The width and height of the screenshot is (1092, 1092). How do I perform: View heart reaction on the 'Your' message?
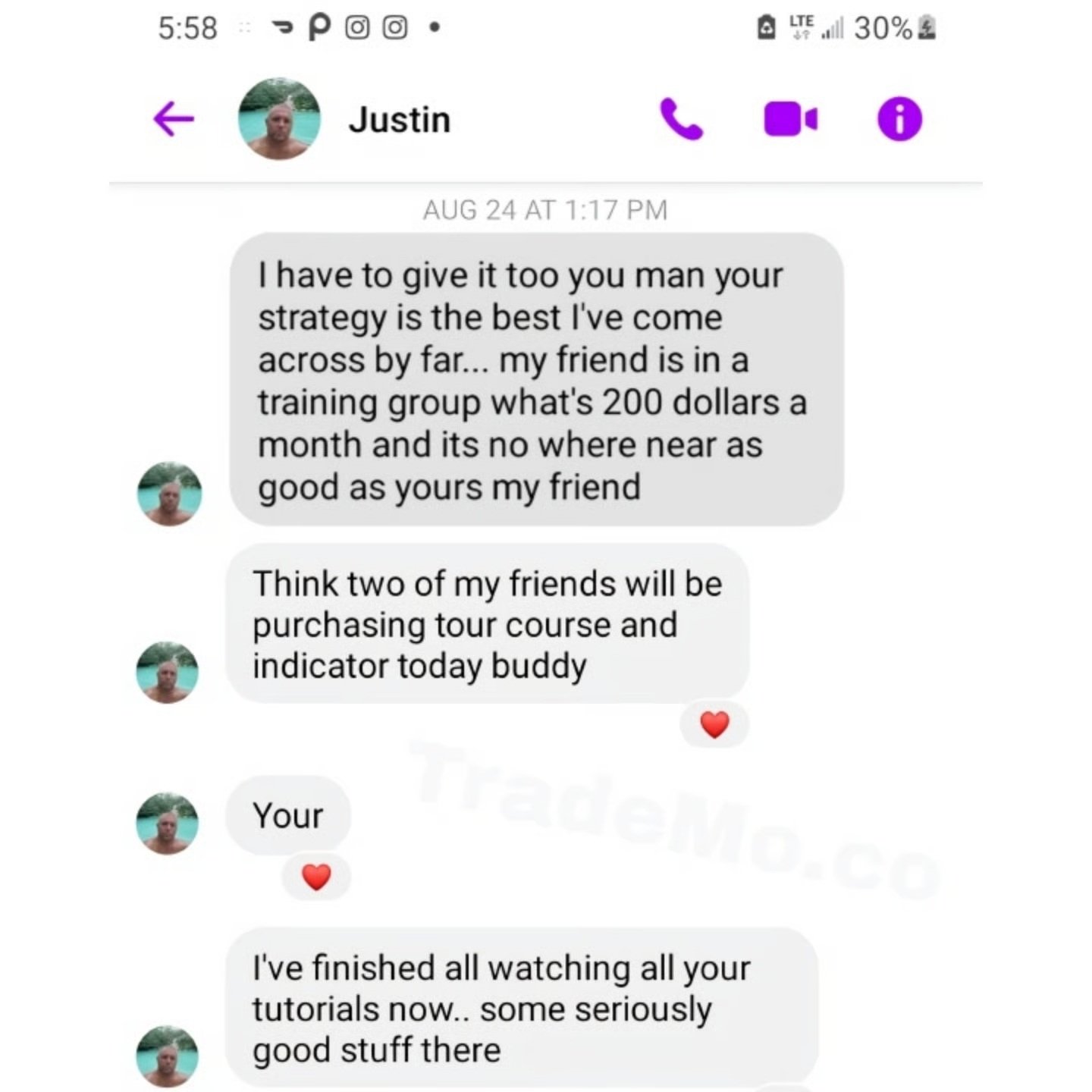click(x=316, y=877)
